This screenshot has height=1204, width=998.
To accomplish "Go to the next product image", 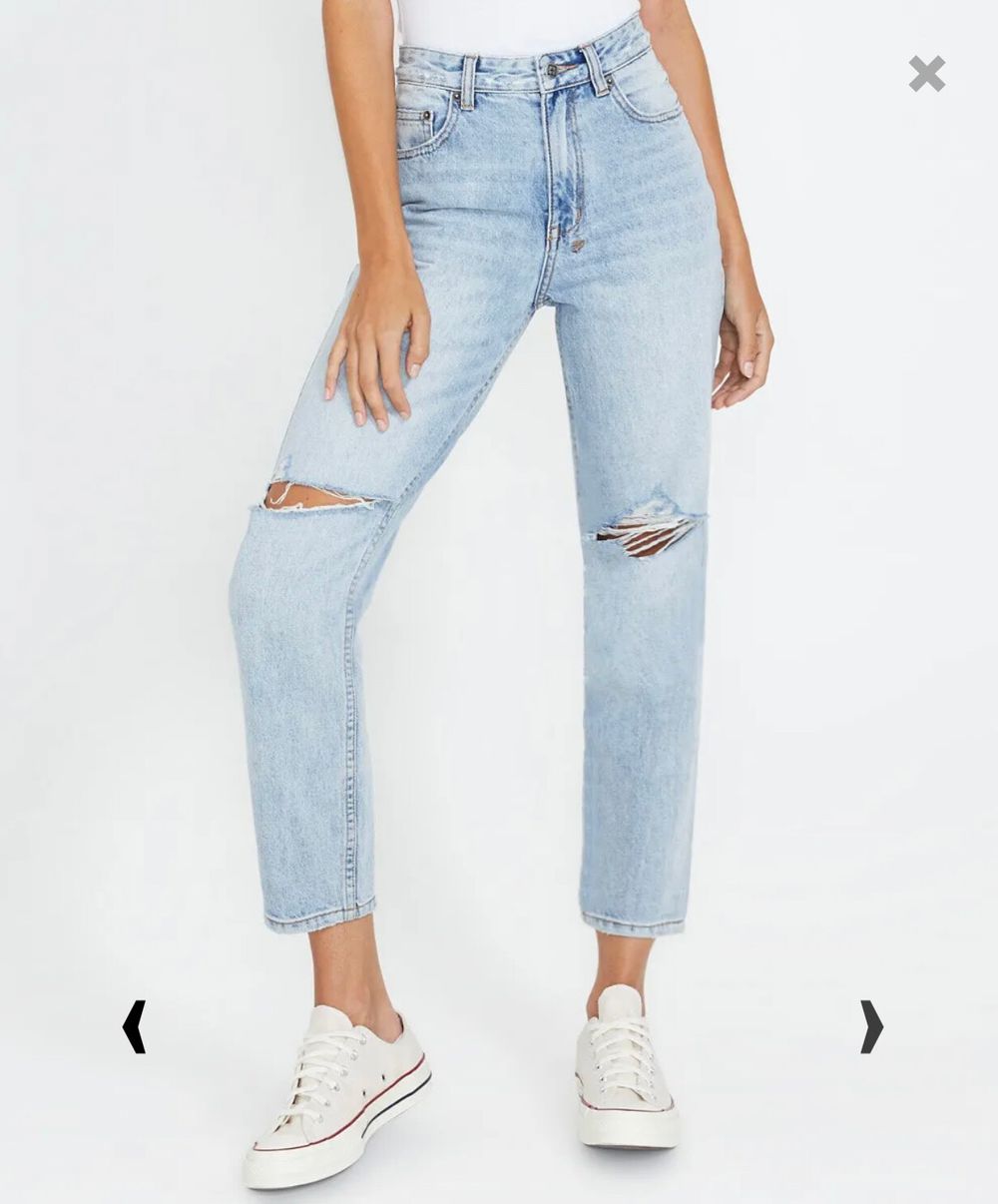I will [x=871, y=1026].
